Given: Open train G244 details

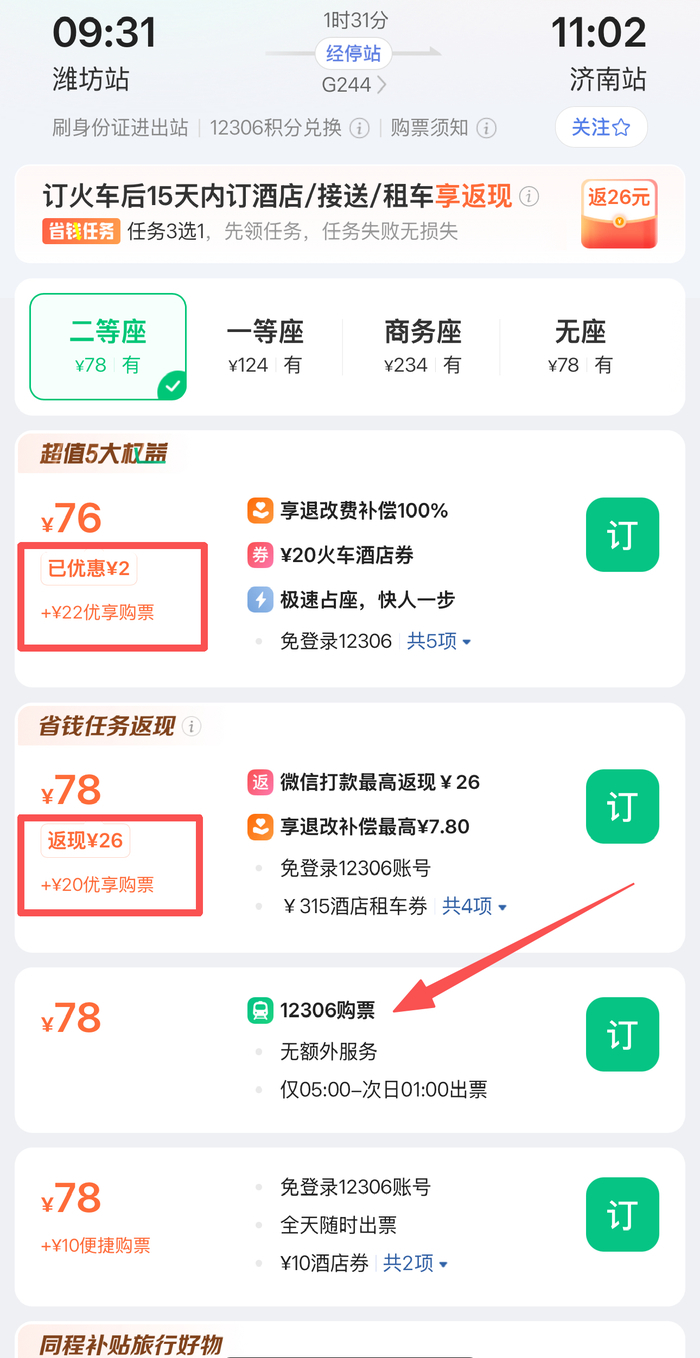Looking at the screenshot, I should (353, 85).
